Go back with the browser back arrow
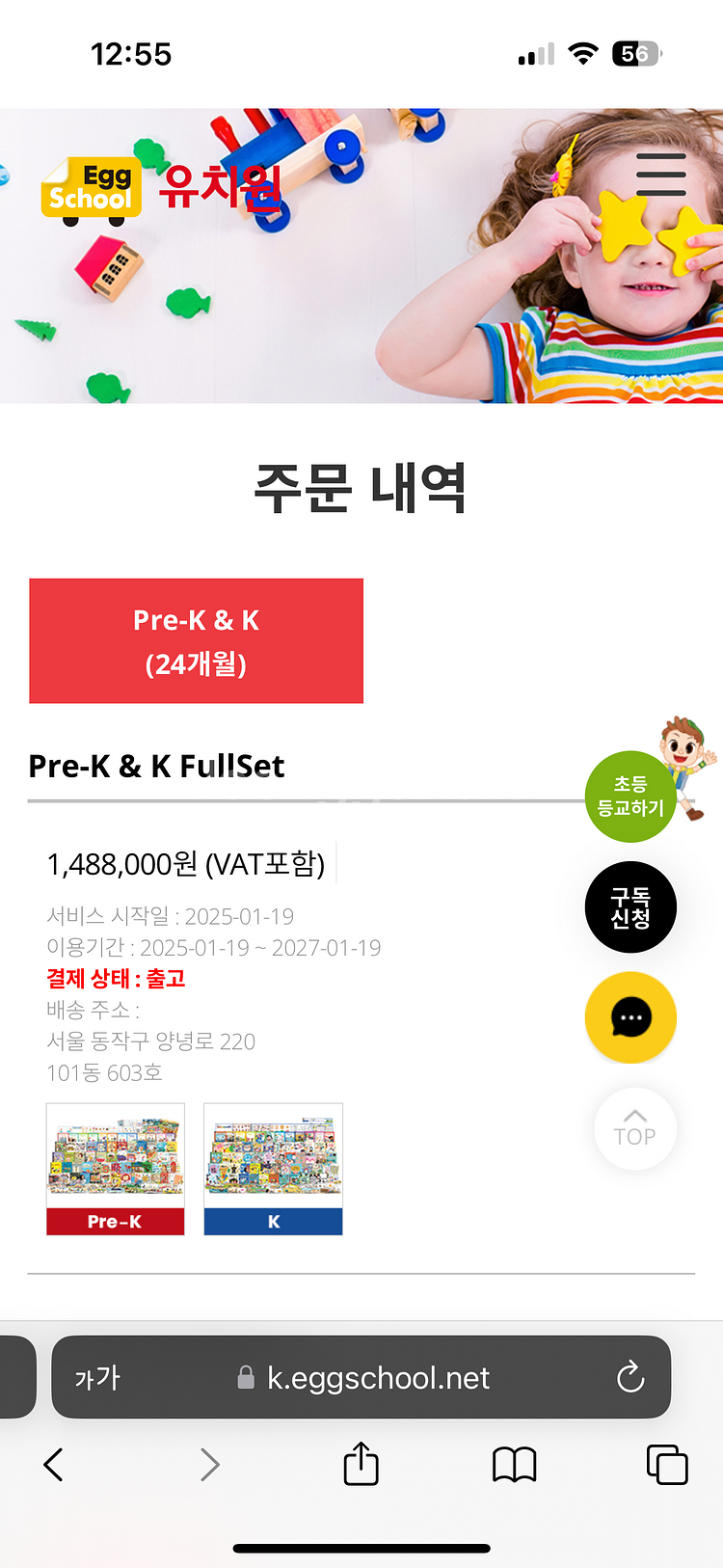This screenshot has height=1568, width=723. (53, 1465)
